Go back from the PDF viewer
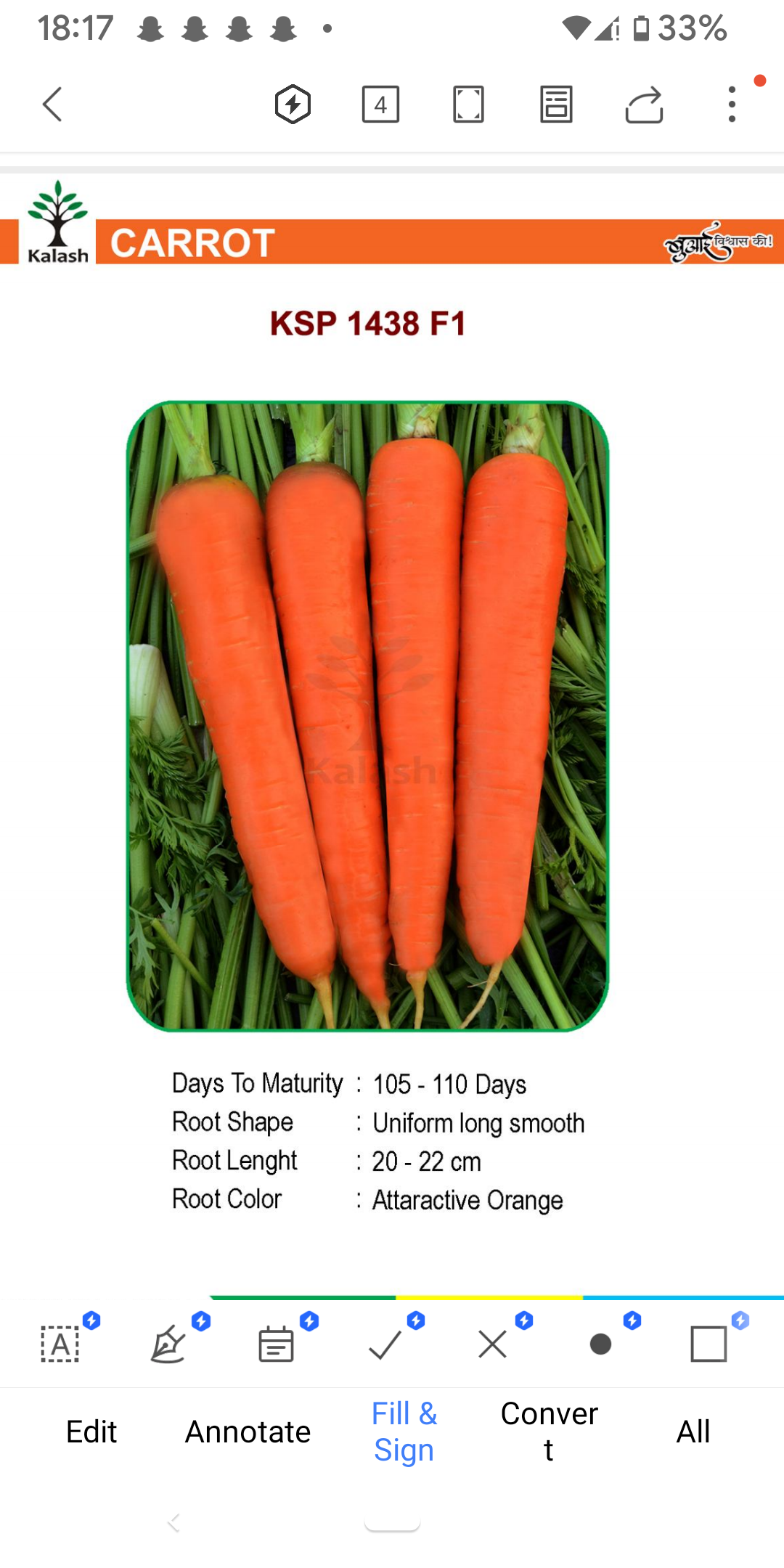The image size is (784, 1568). 52,105
